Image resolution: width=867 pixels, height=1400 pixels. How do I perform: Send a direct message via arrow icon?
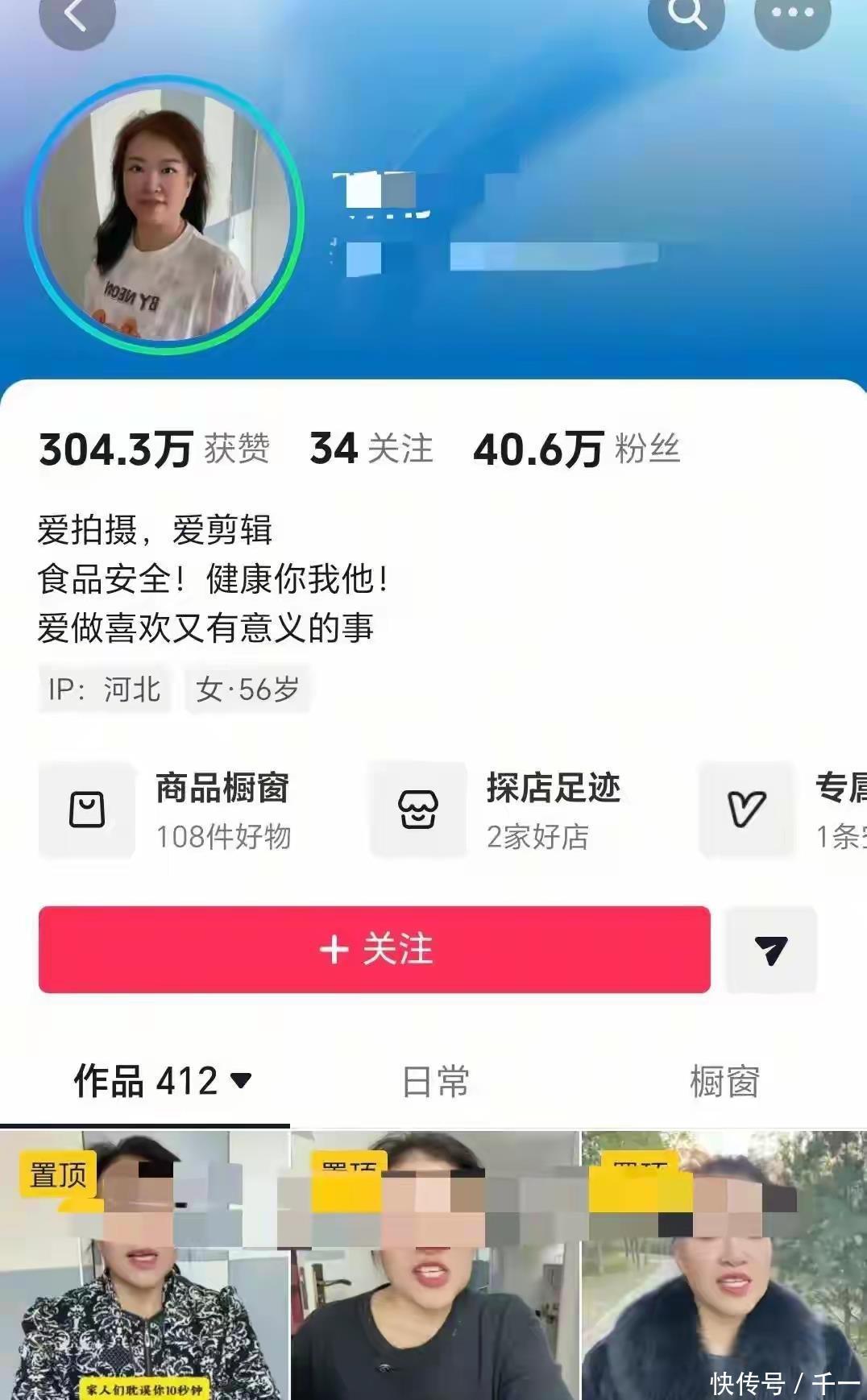tap(771, 950)
